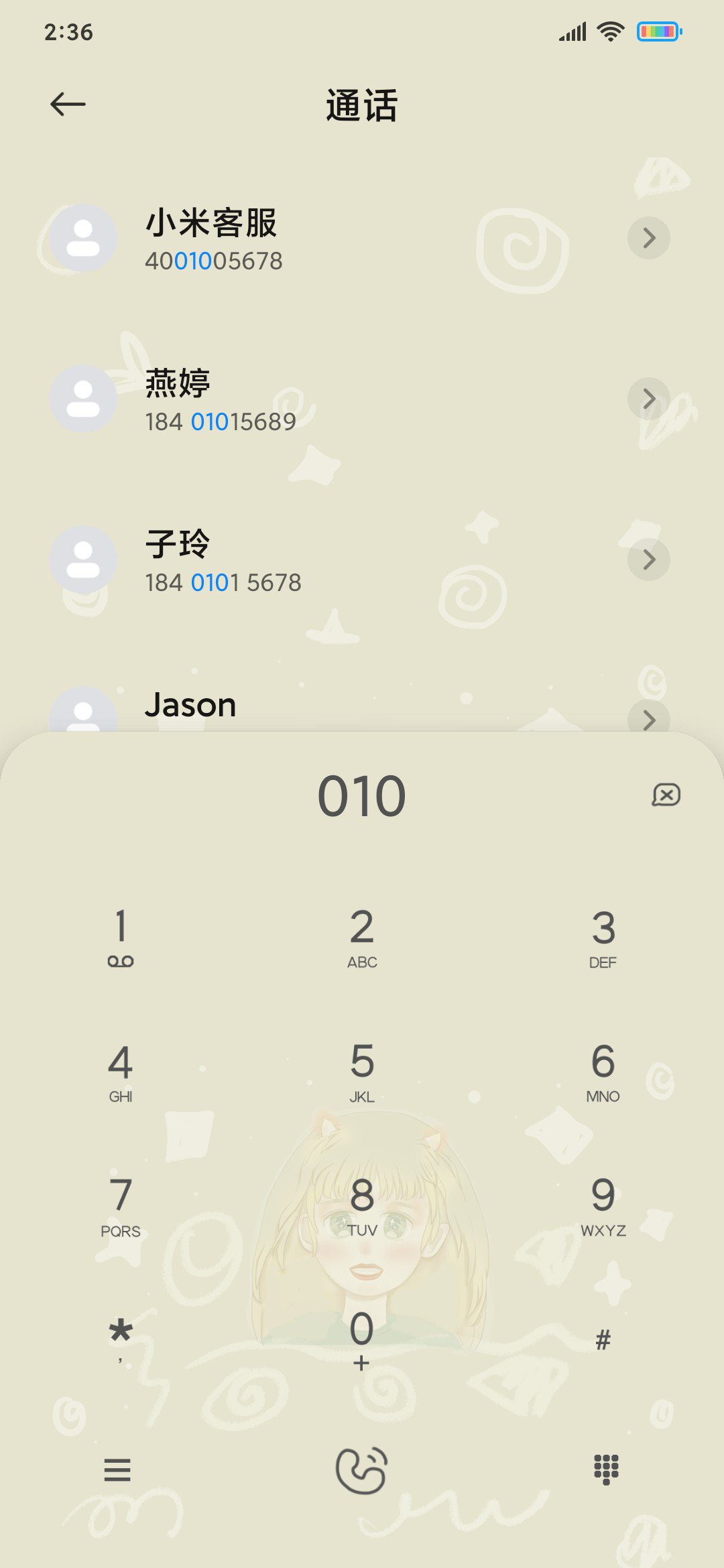
Task: Enter digit 3 DEF
Action: (603, 937)
